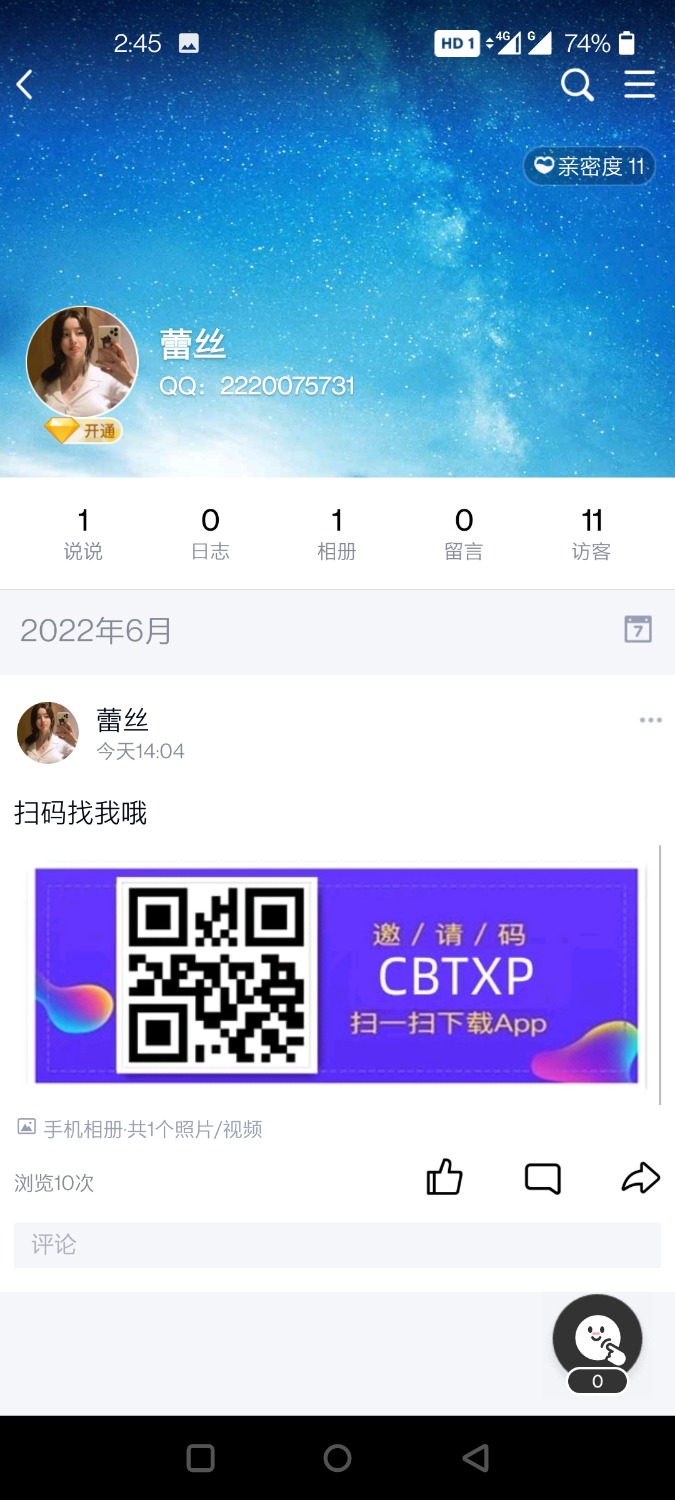This screenshot has width=675, height=1500.
Task: Tap the 评论 comment input box
Action: coord(337,1245)
